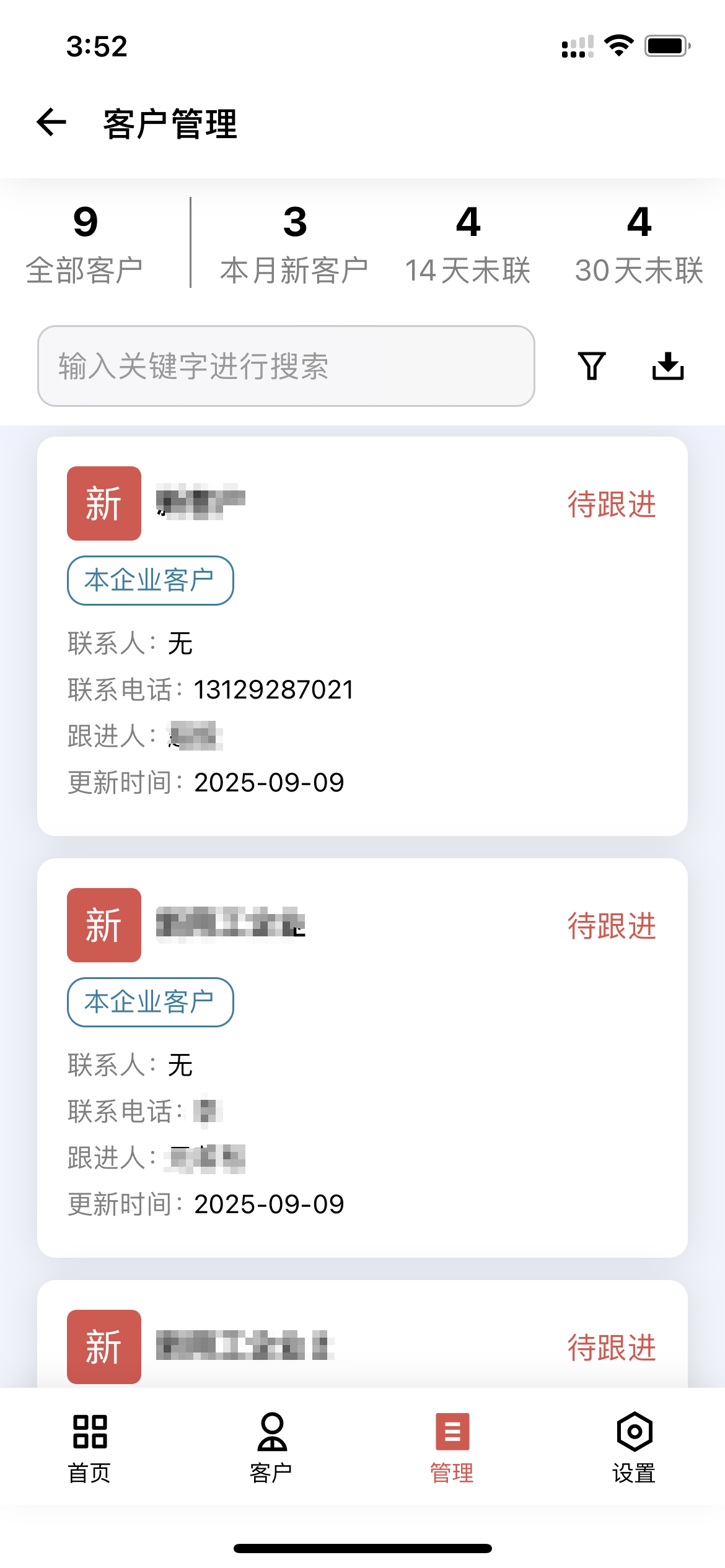Image resolution: width=725 pixels, height=1568 pixels.
Task: Tap the 本企业客户 tag on first card
Action: pyautogui.click(x=149, y=580)
